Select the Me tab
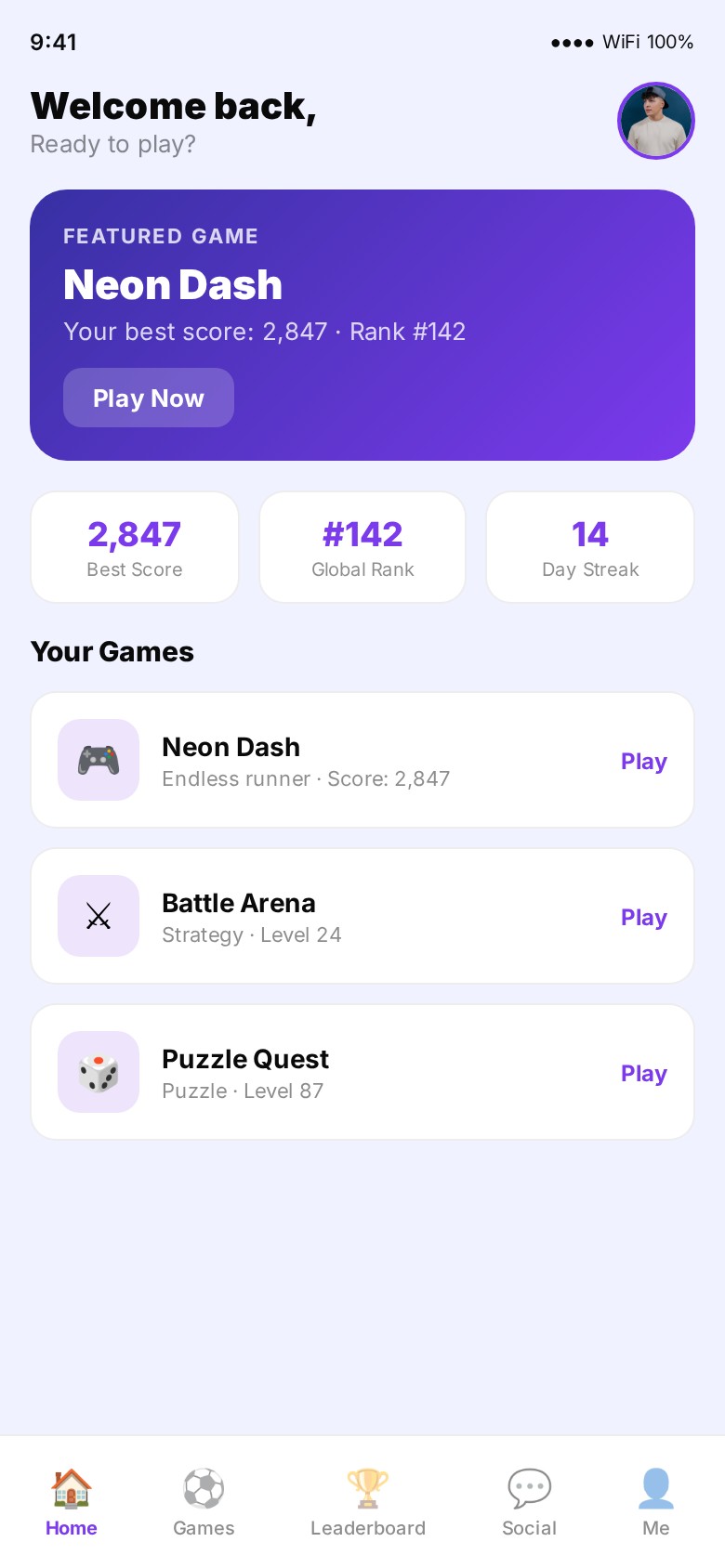 tap(655, 1503)
